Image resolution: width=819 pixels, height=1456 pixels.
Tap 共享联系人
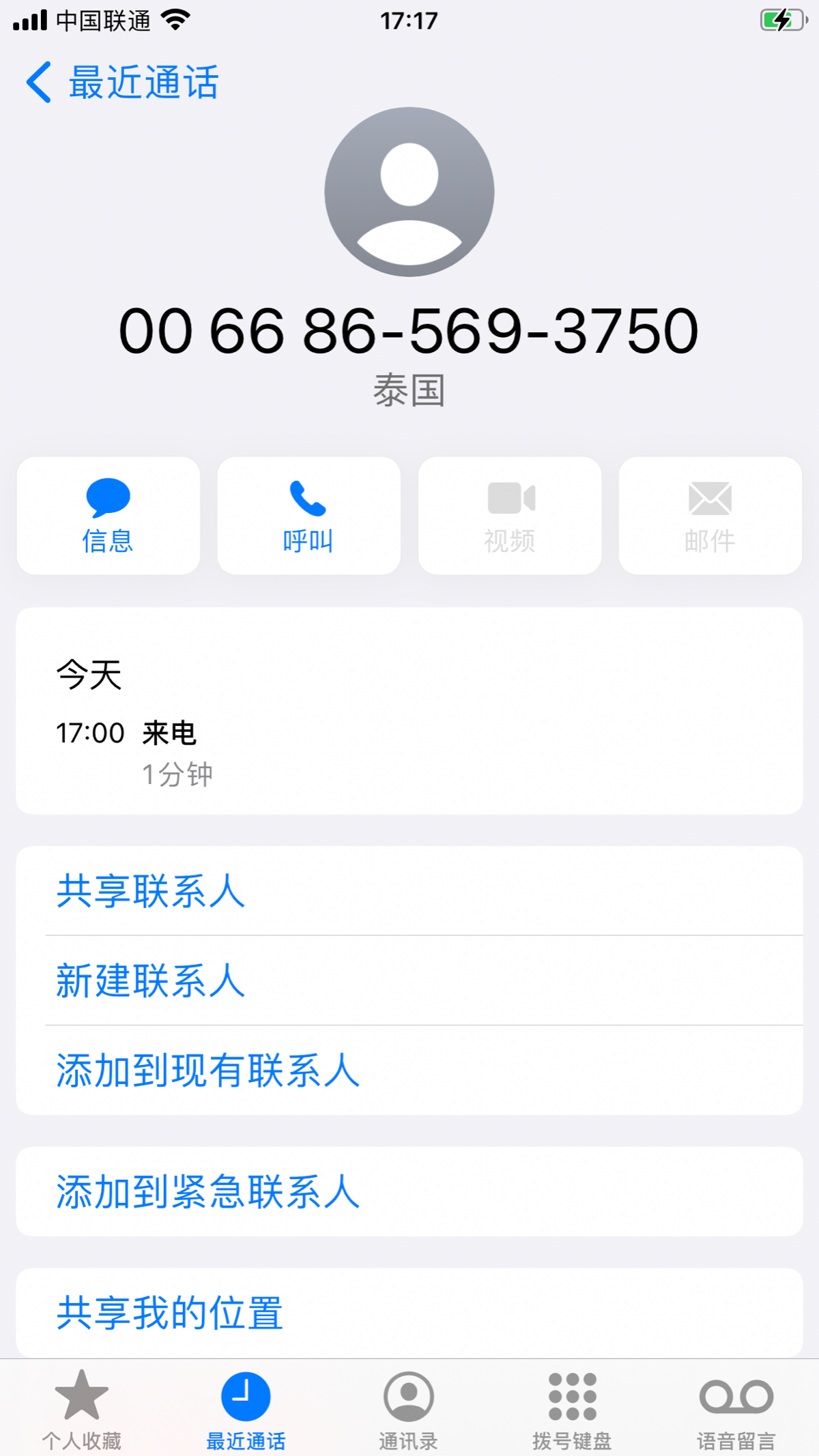pyautogui.click(x=409, y=891)
